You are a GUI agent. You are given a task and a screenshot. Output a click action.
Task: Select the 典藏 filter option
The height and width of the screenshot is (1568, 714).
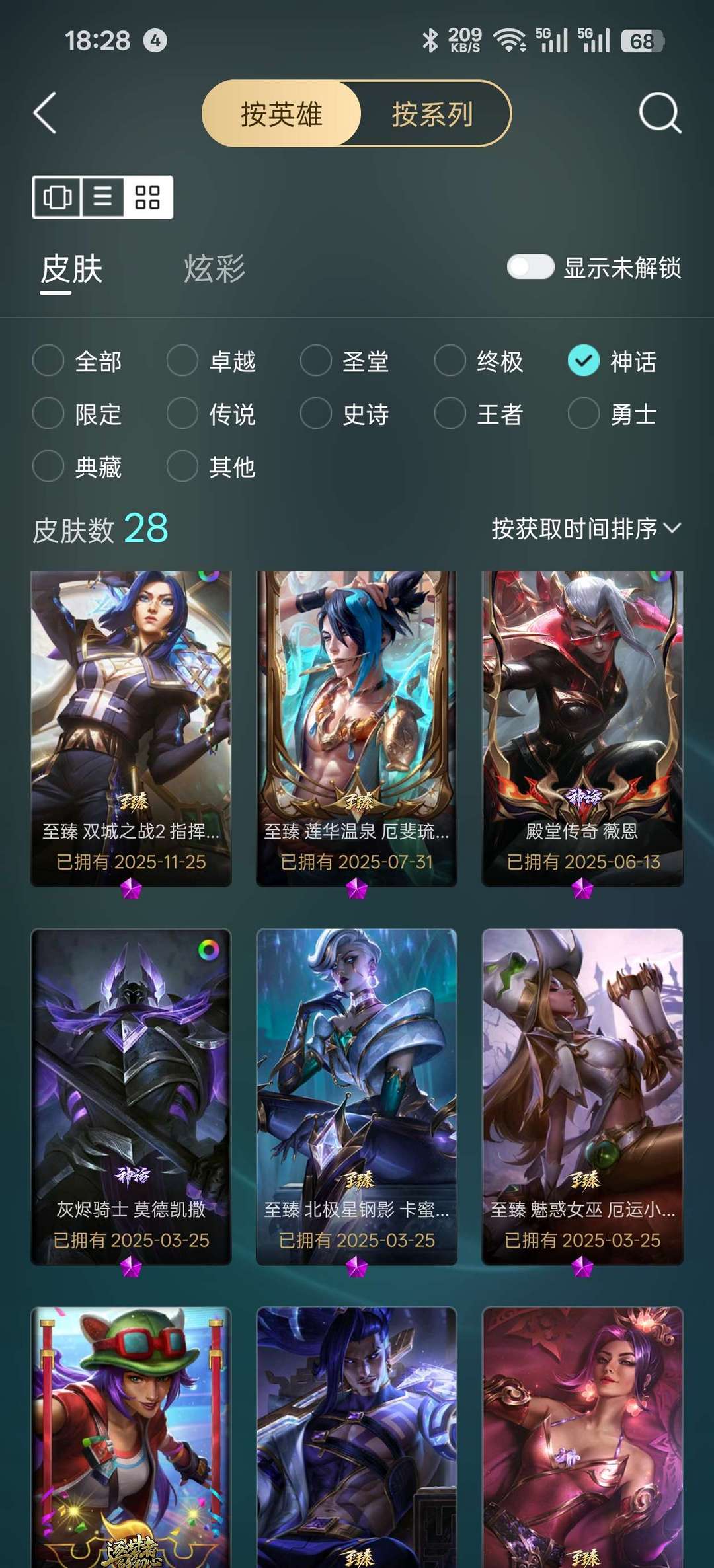pyautogui.click(x=77, y=467)
